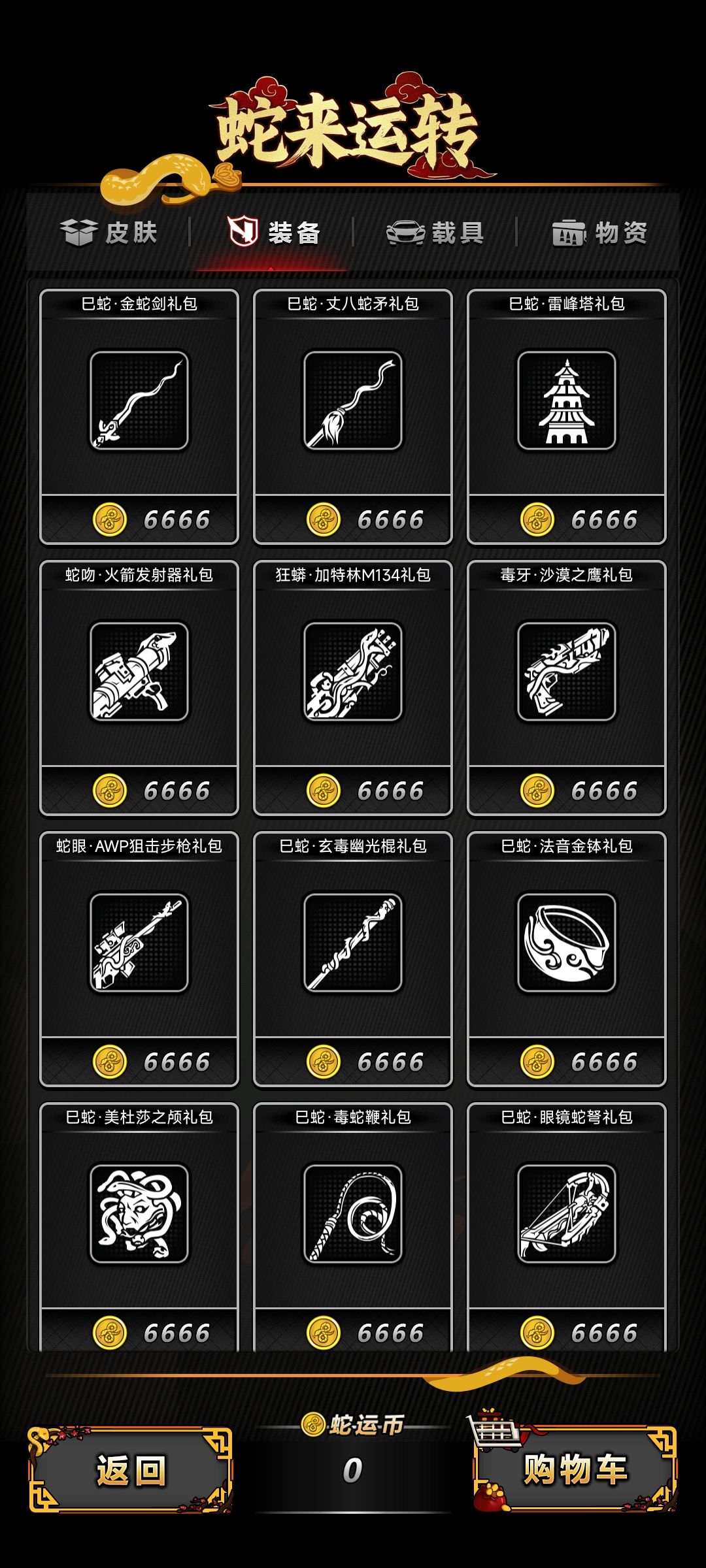Open the 载具 tab
Image resolution: width=706 pixels, height=1568 pixels.
pyautogui.click(x=437, y=234)
